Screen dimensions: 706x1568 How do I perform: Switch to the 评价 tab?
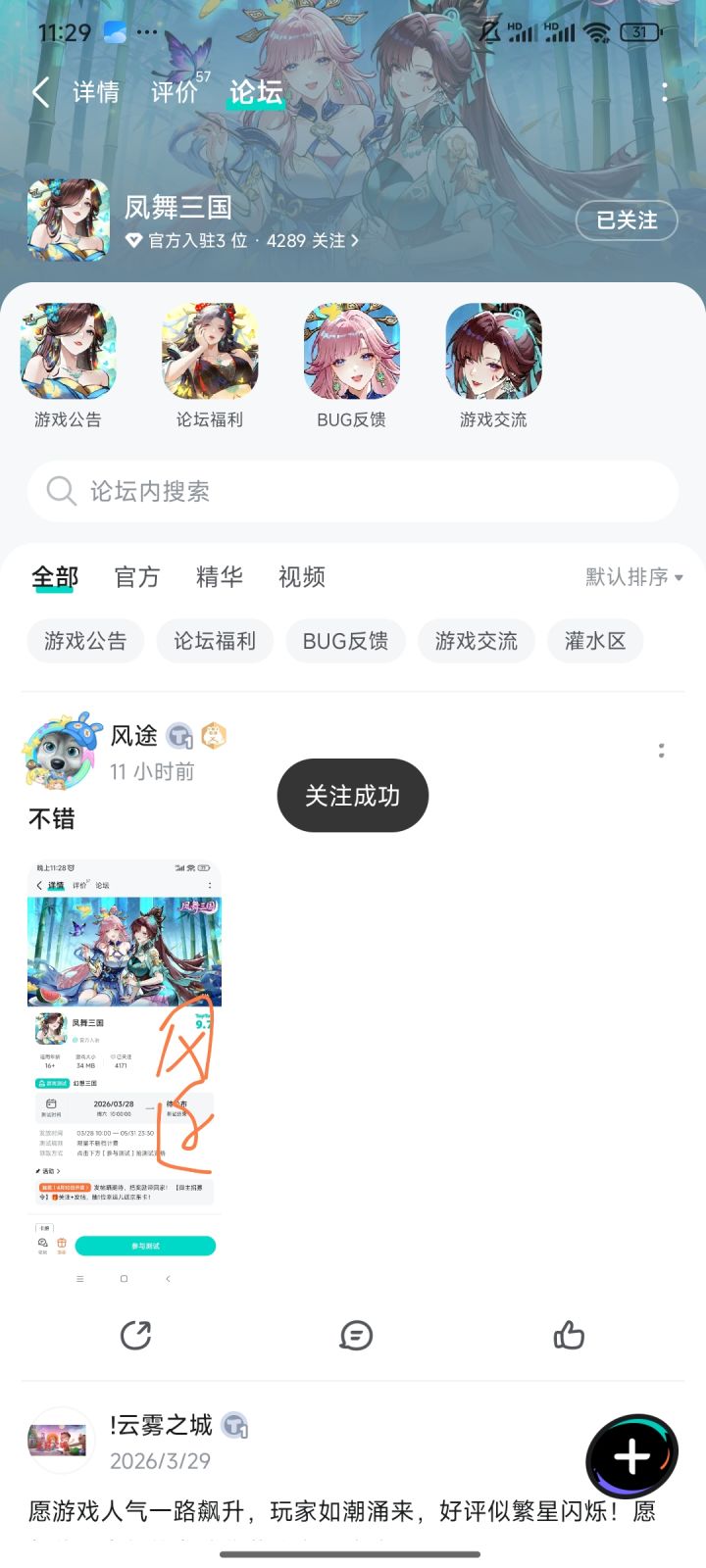(x=175, y=91)
